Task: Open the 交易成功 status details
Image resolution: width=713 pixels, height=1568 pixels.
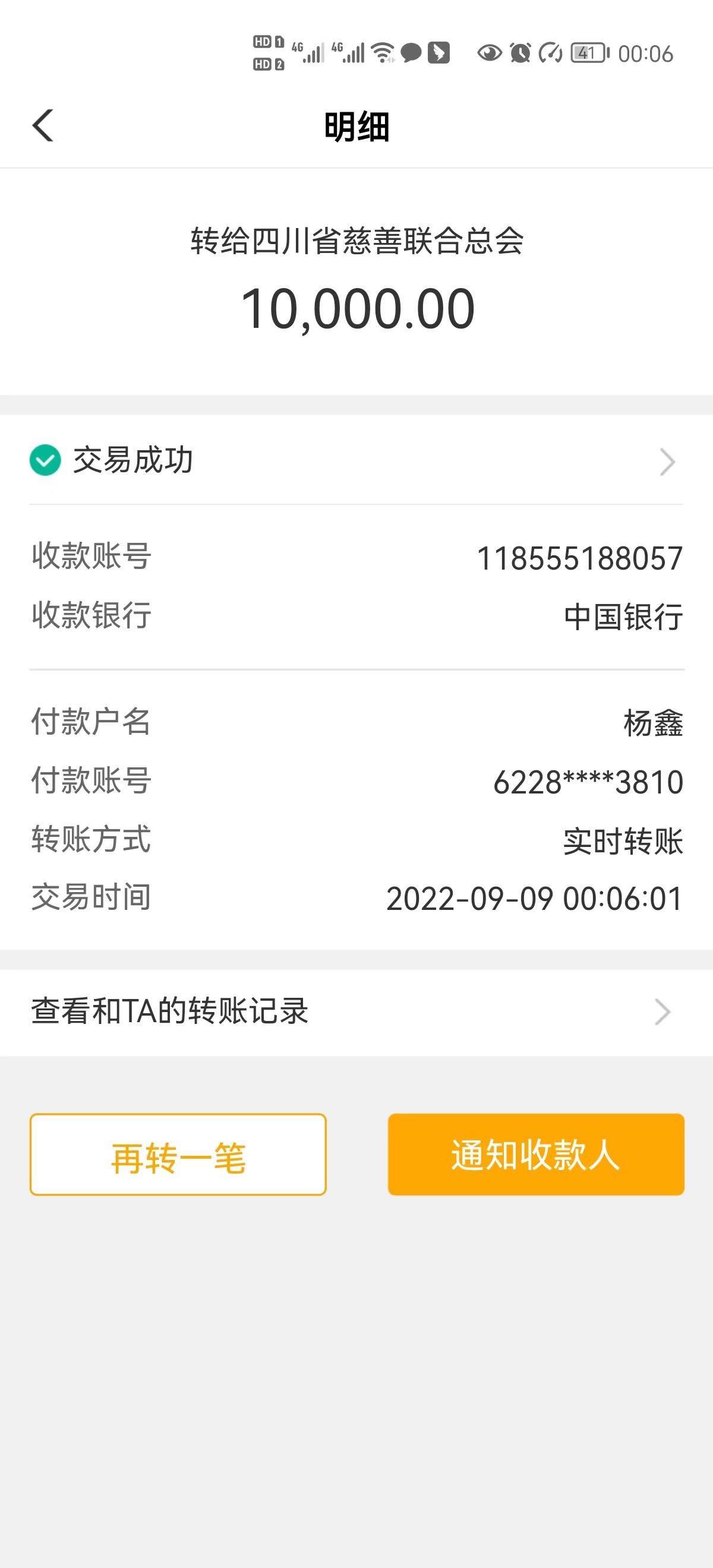Action: 355,461
